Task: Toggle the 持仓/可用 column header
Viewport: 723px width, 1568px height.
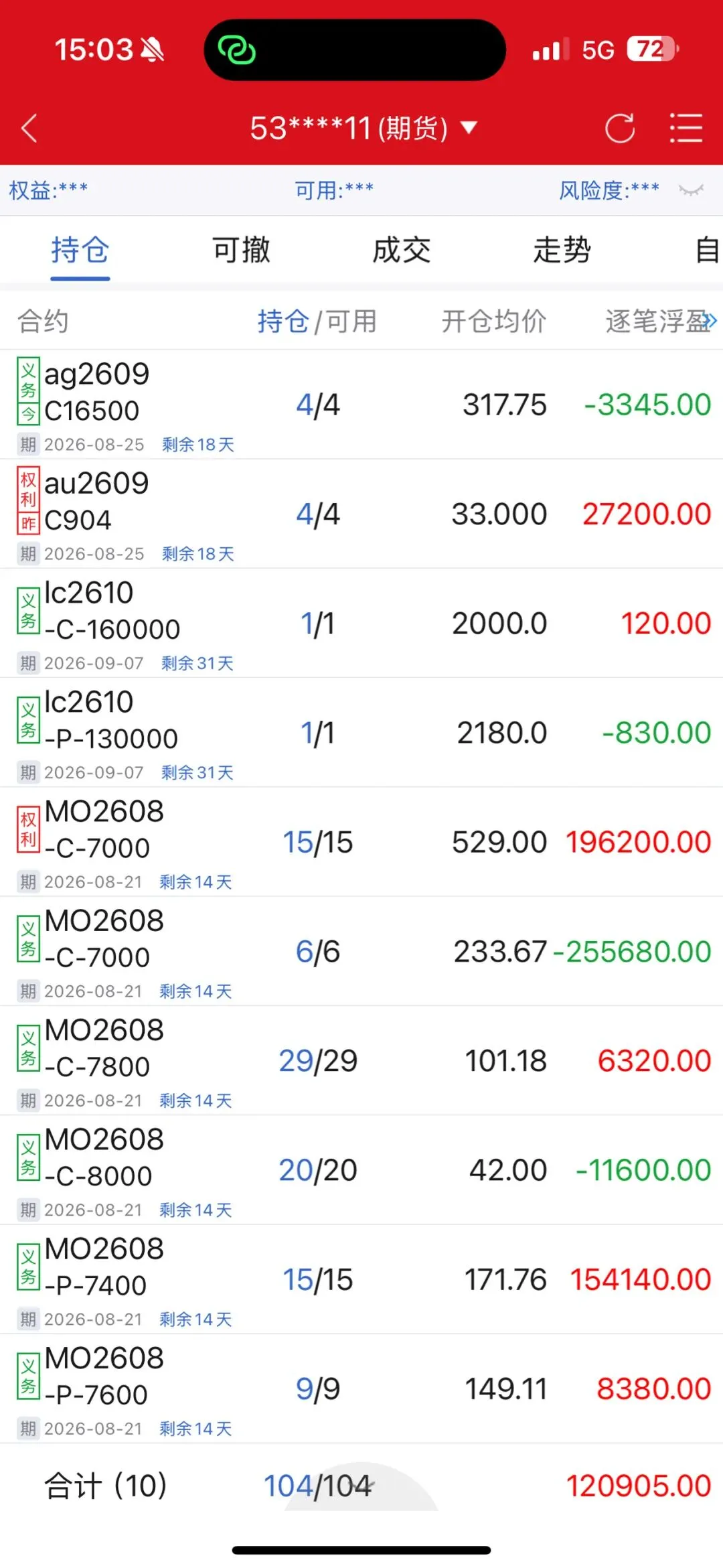Action: point(317,322)
